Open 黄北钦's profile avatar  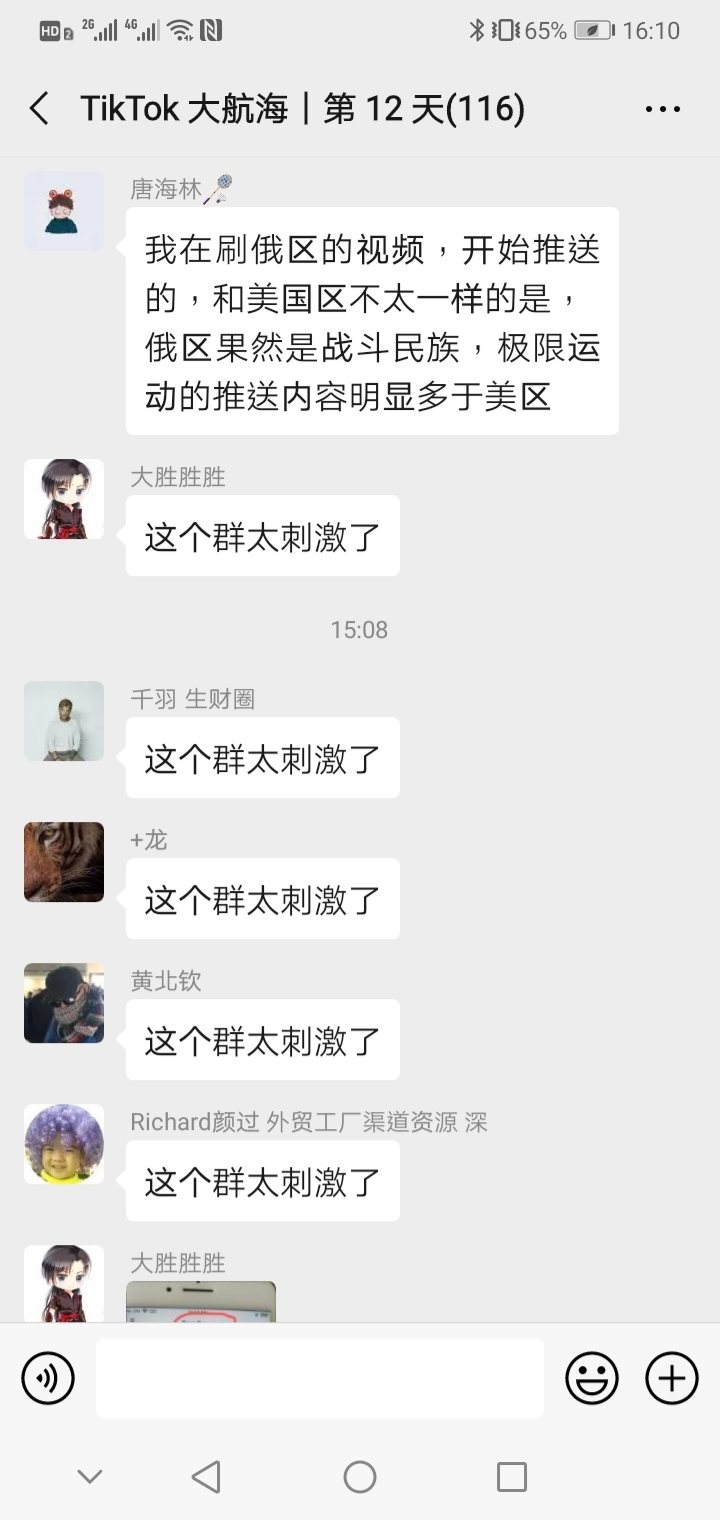tap(64, 1003)
